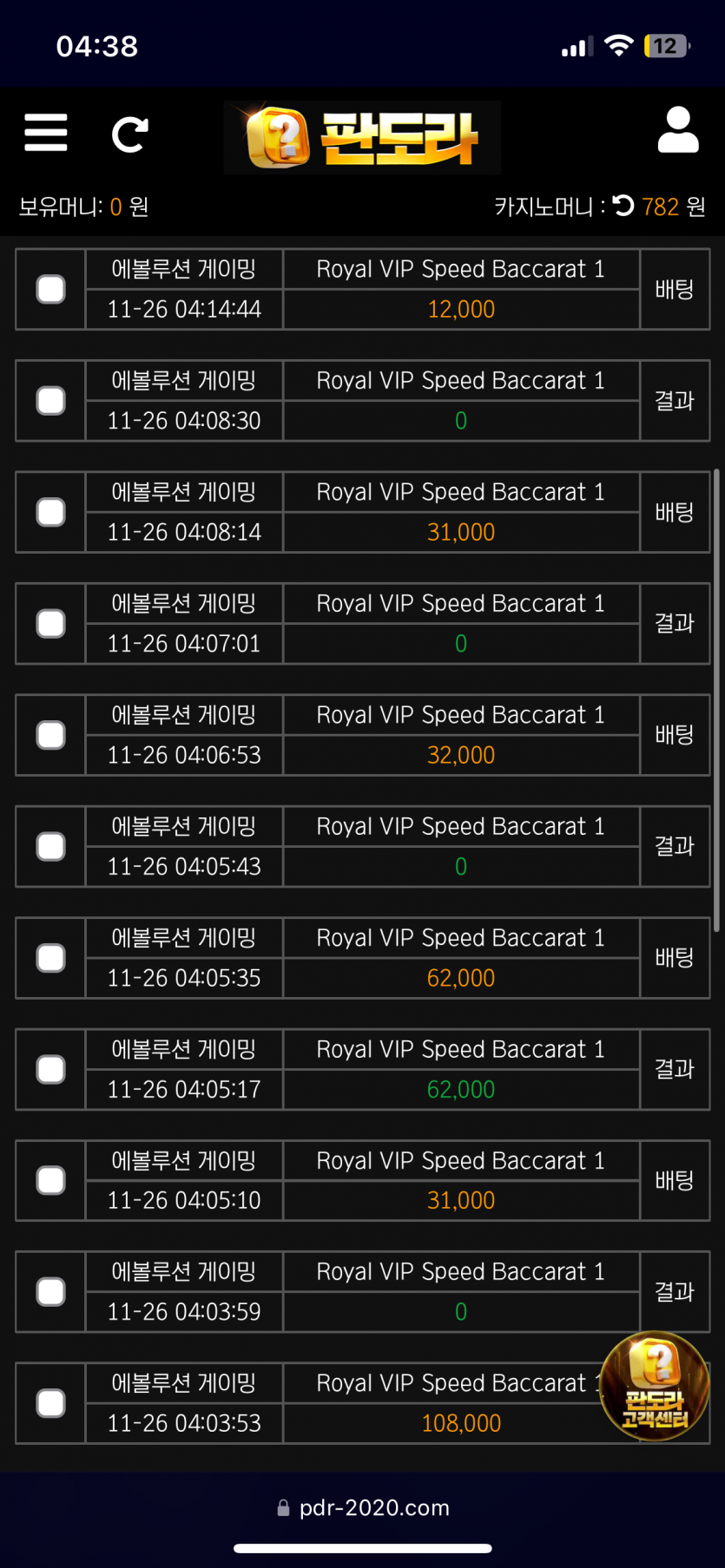Select the 04:06:53 row checkbox
The image size is (725, 1568).
[x=51, y=735]
